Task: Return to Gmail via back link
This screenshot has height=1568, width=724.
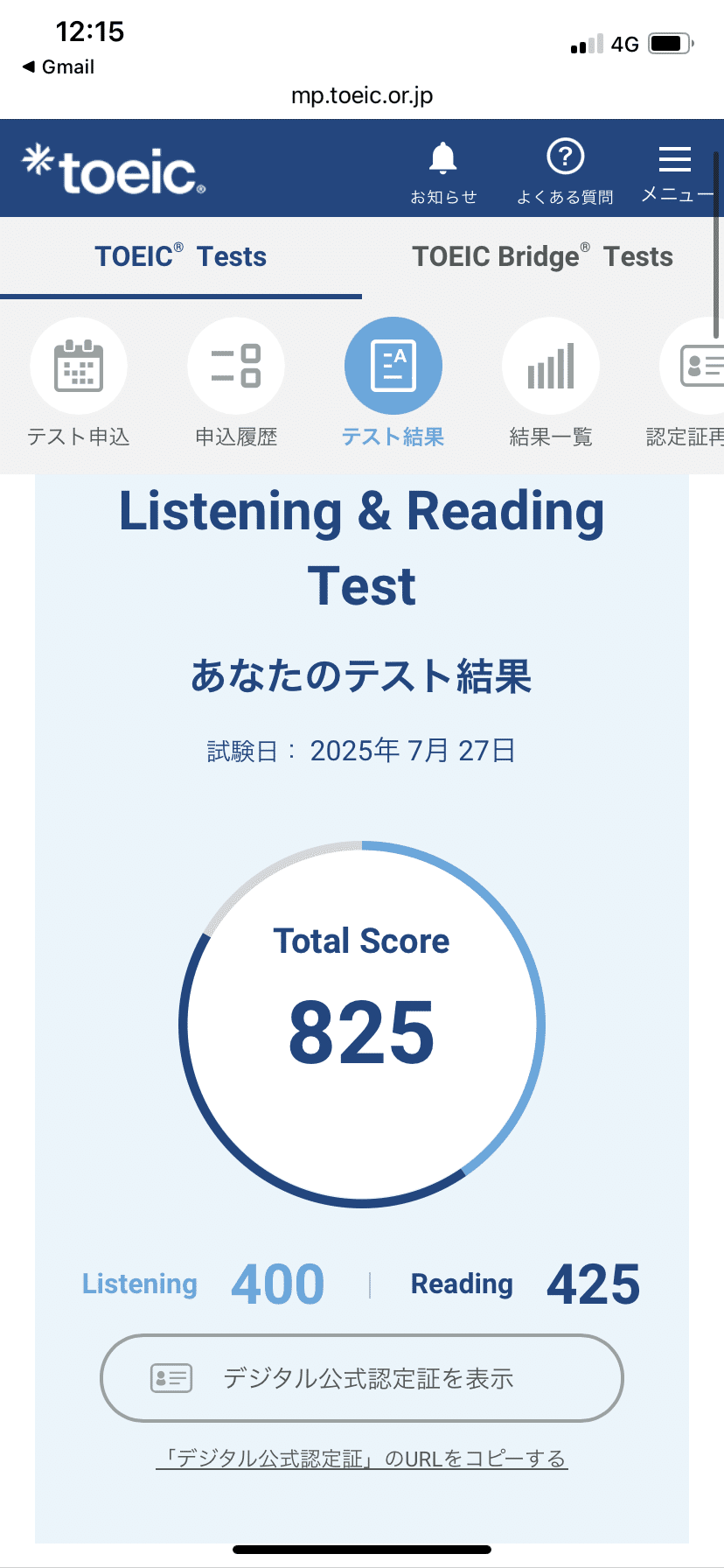Action: click(58, 66)
